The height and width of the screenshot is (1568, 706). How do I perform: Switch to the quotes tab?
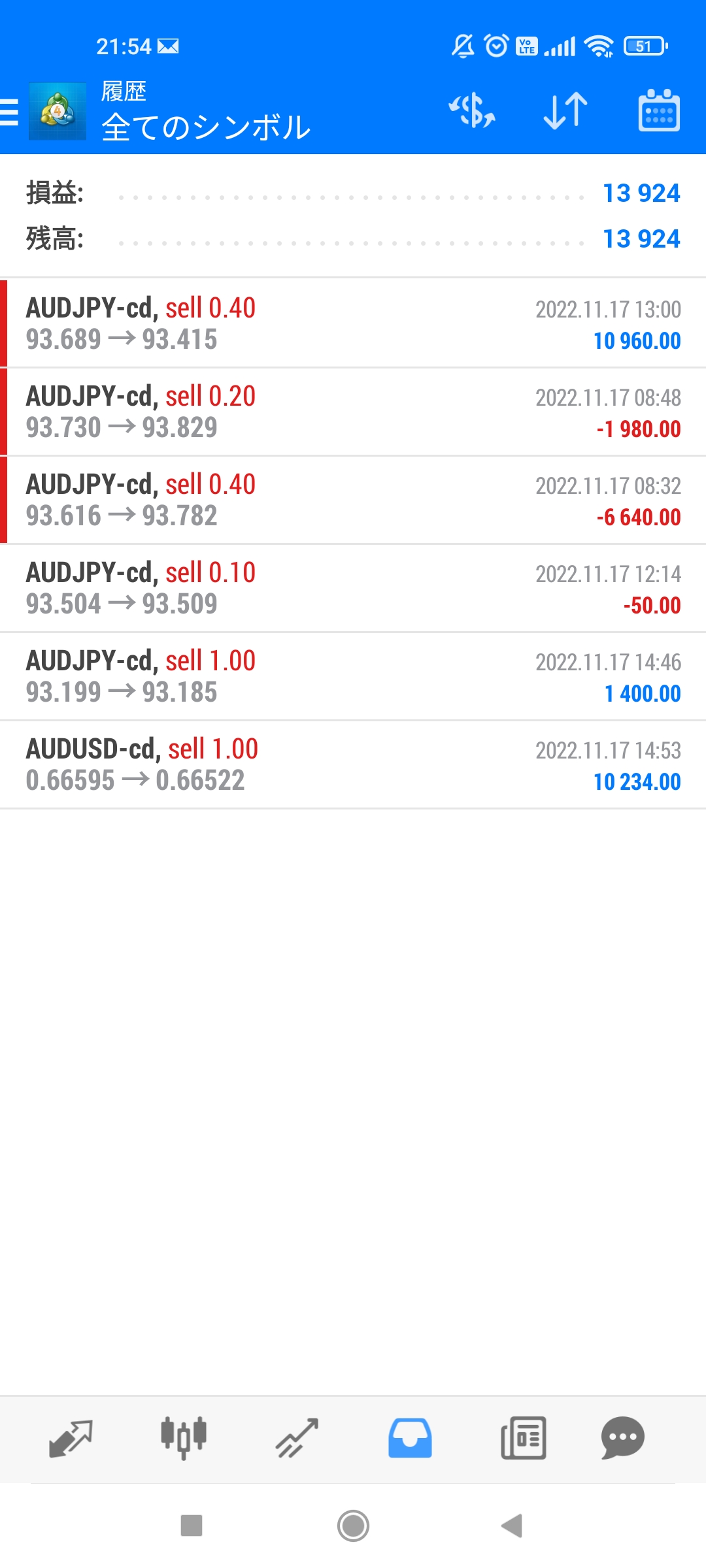pos(71,1438)
